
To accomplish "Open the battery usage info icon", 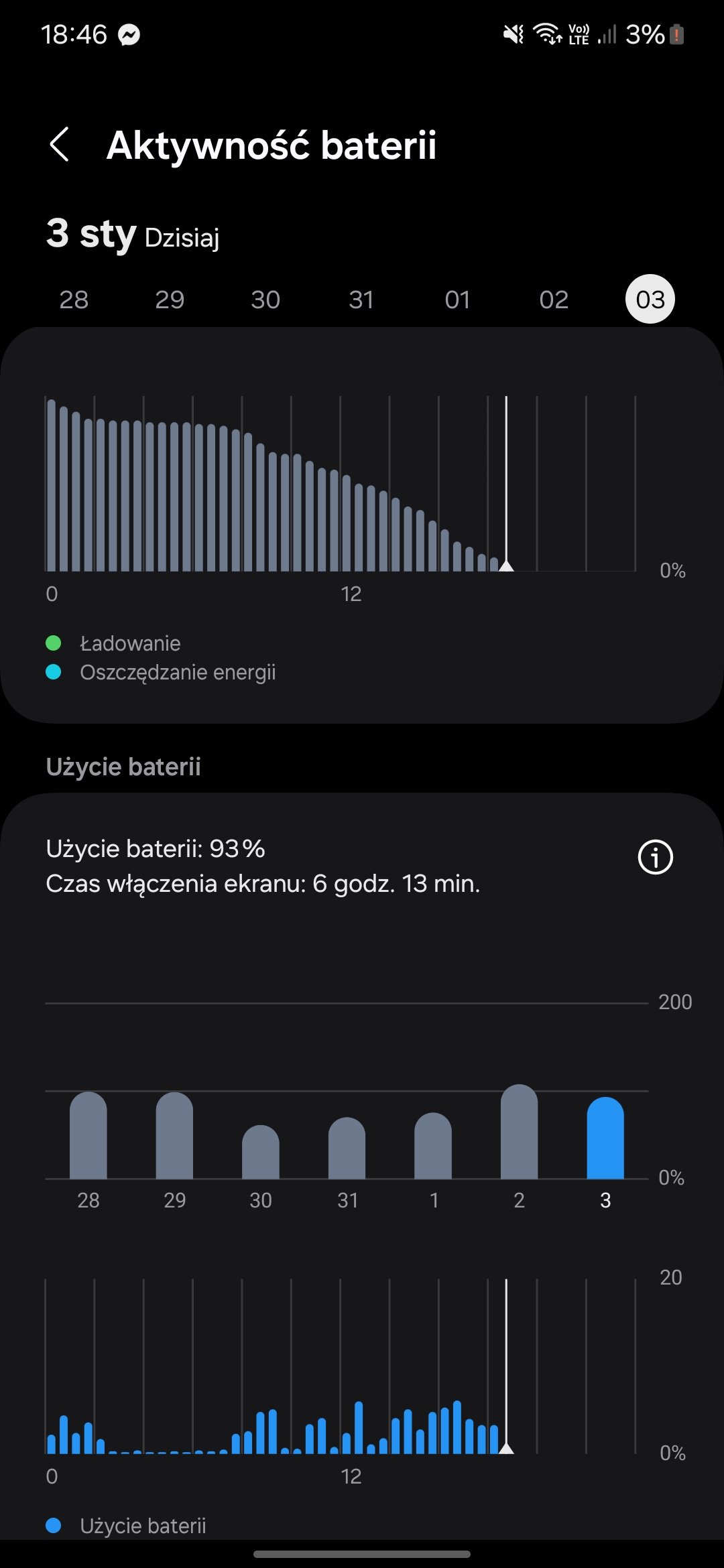I will click(x=655, y=857).
